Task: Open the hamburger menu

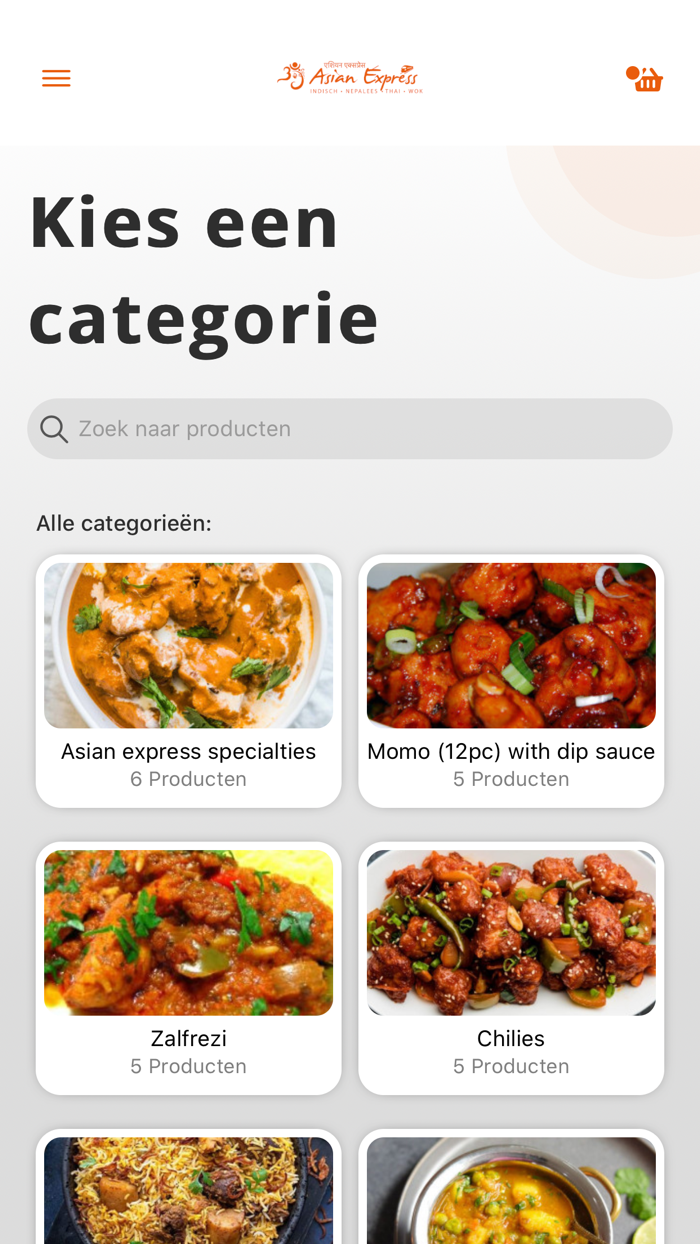Action: tap(56, 78)
